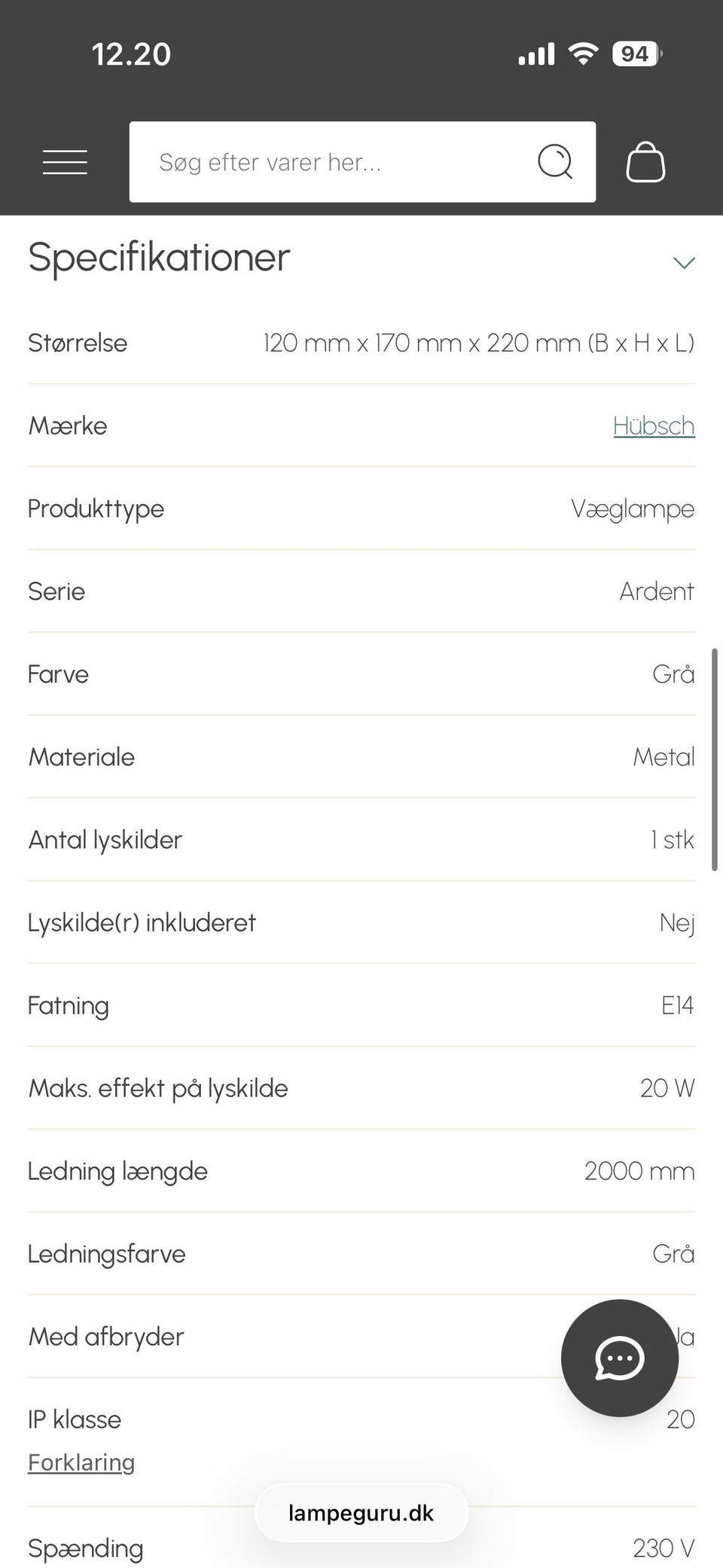The width and height of the screenshot is (723, 1568).
Task: Expand the Forklaring explanation under IP klasse
Action: point(81,1462)
